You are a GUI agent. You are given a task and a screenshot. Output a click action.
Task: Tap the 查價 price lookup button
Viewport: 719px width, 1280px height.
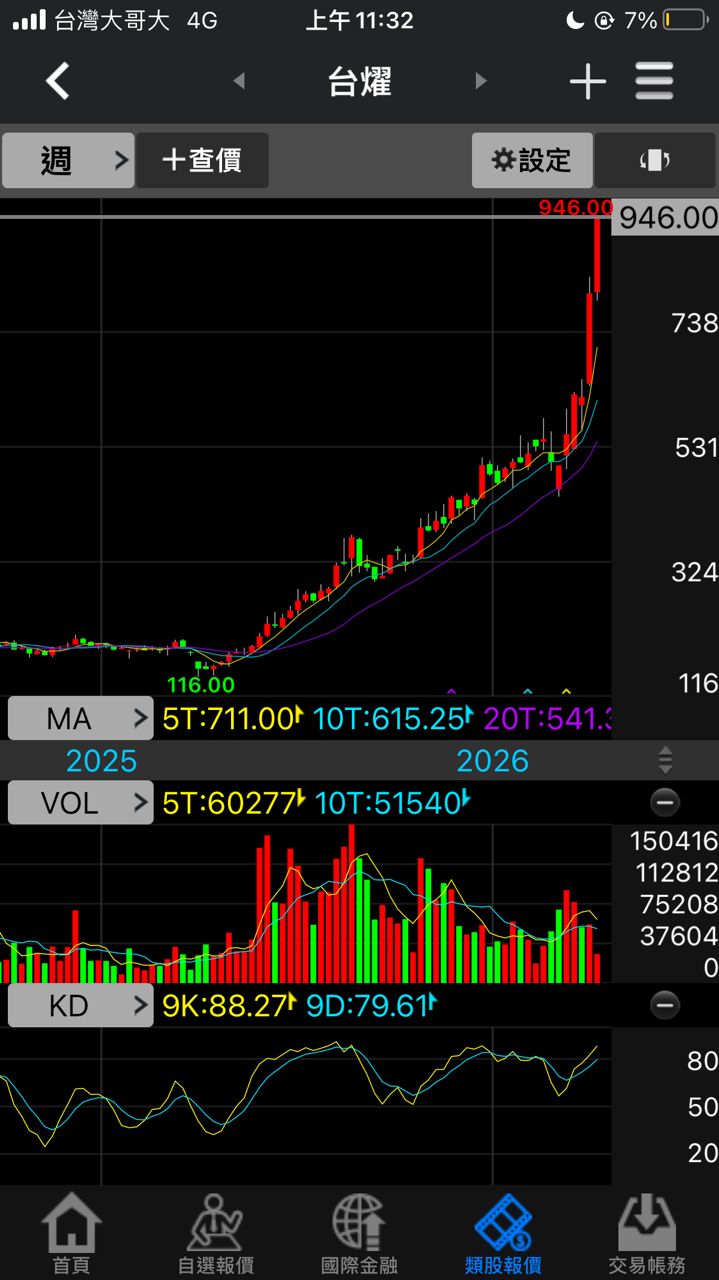pos(202,160)
